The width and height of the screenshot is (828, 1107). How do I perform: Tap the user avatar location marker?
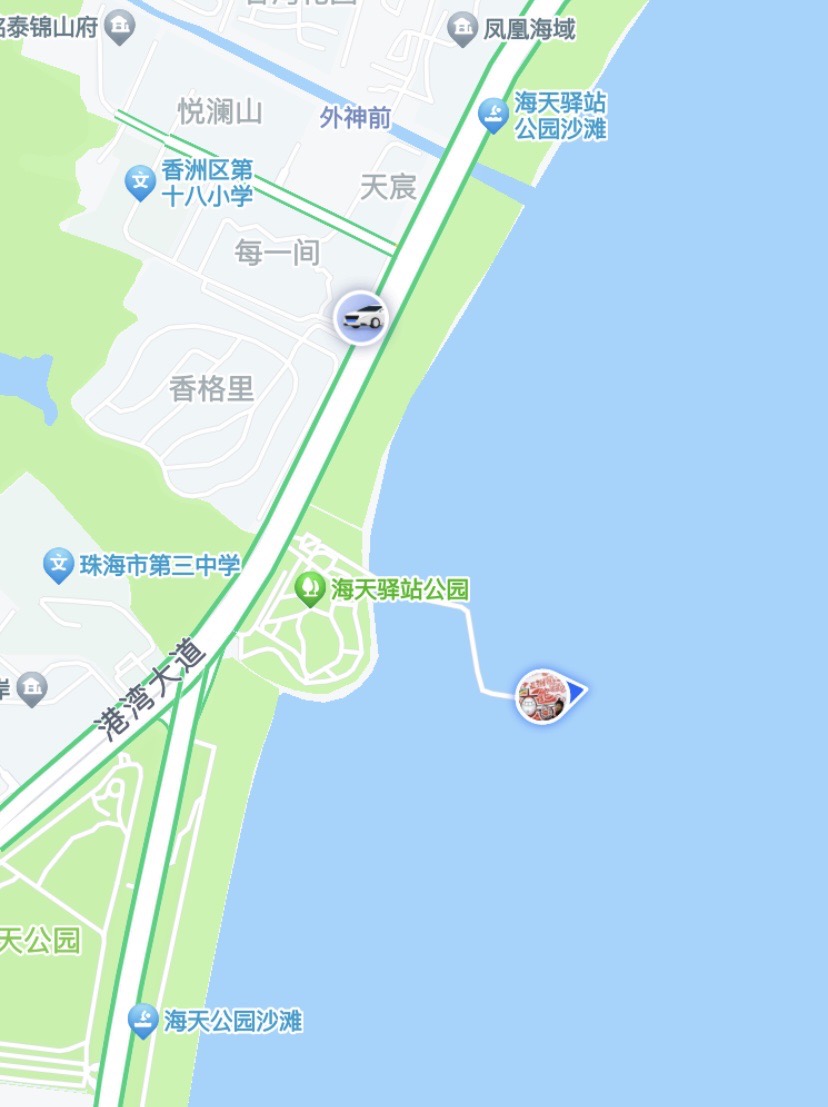(542, 695)
